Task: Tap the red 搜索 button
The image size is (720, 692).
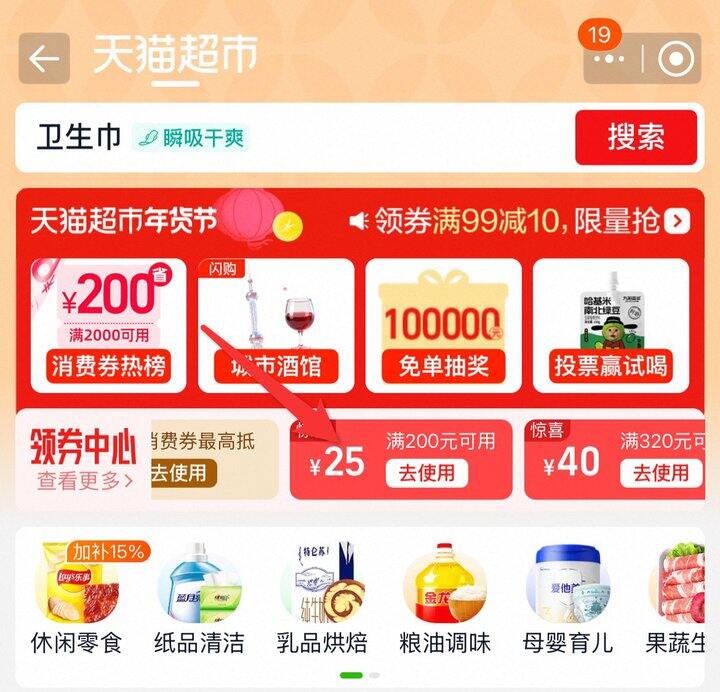Action: 635,138
